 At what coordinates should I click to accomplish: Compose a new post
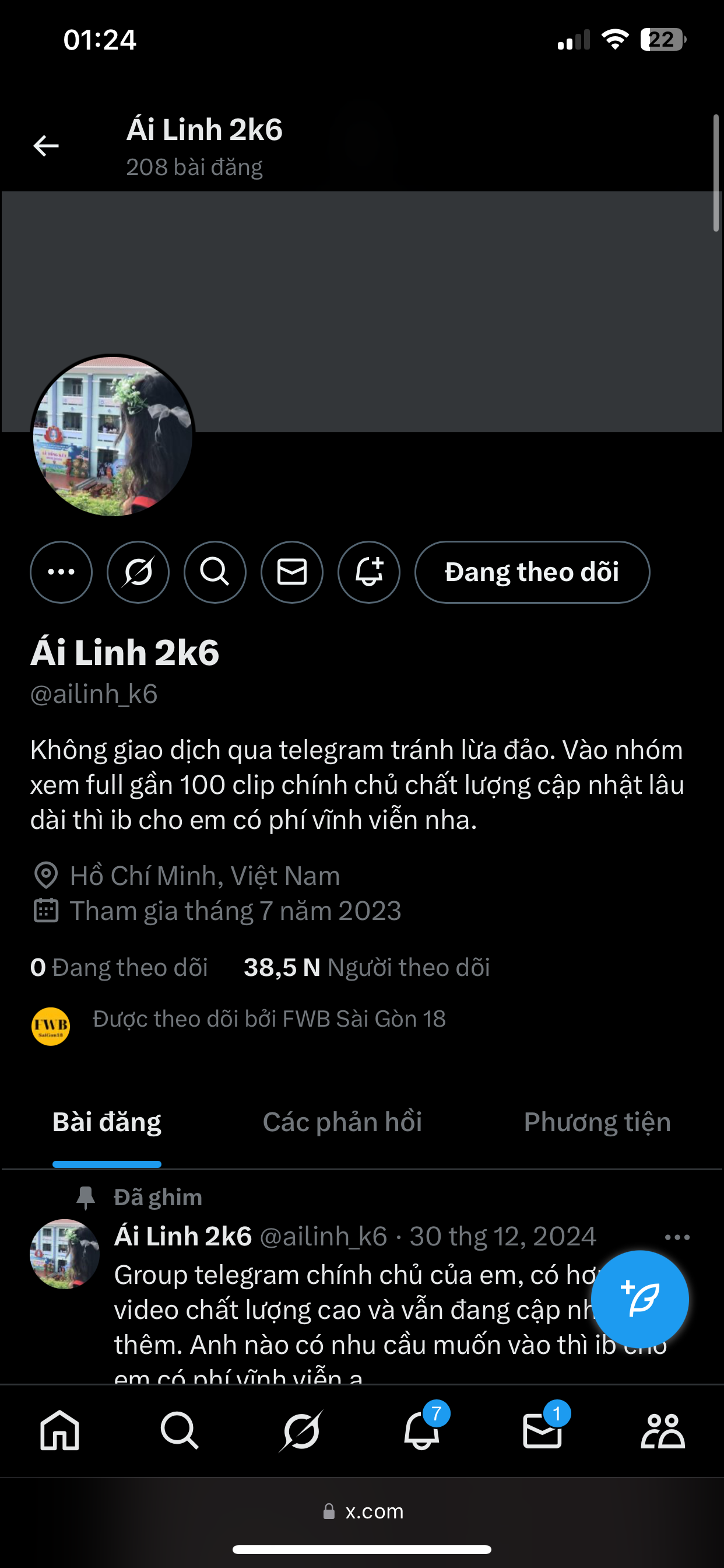tap(639, 1299)
